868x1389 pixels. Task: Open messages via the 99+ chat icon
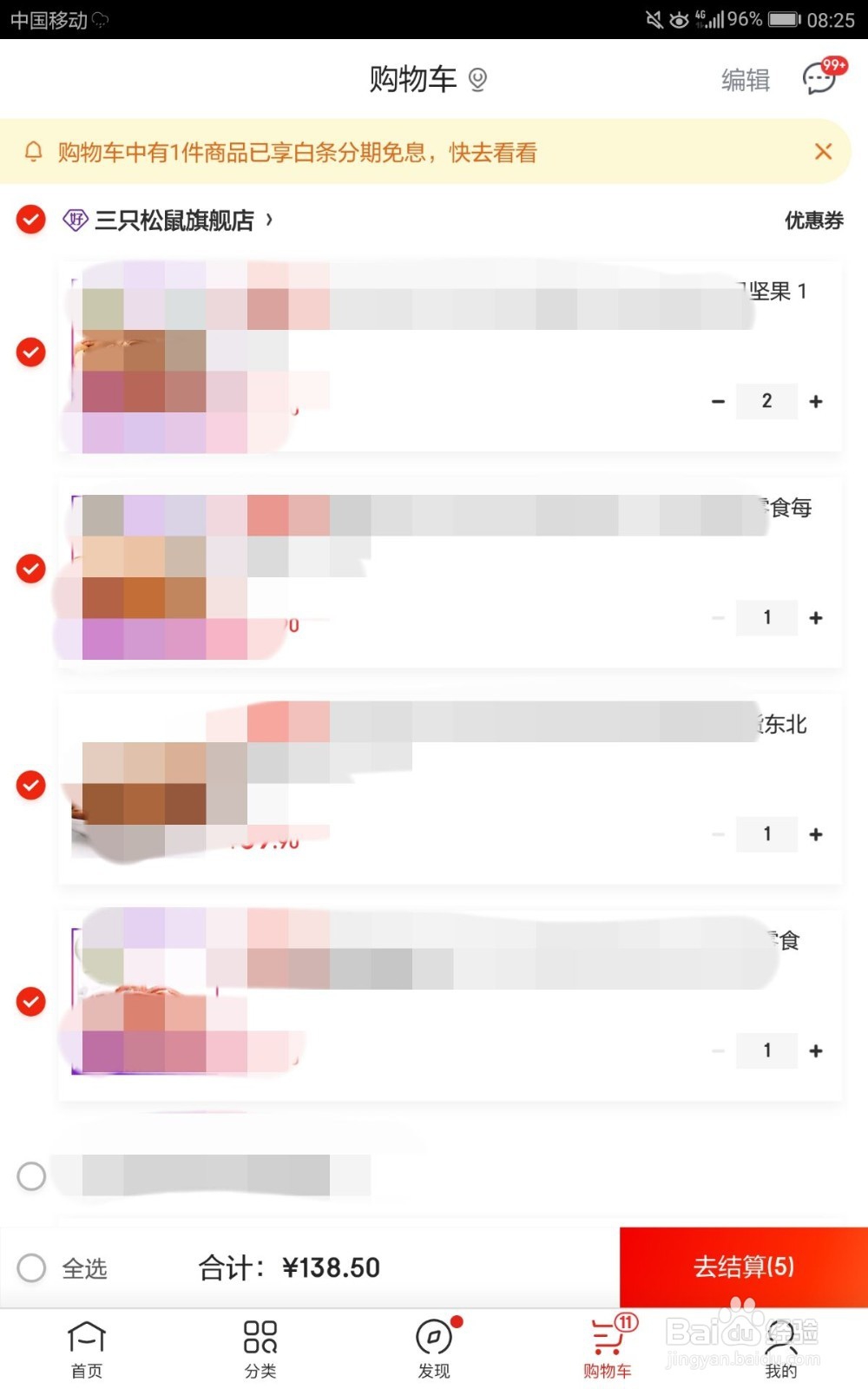coord(819,78)
